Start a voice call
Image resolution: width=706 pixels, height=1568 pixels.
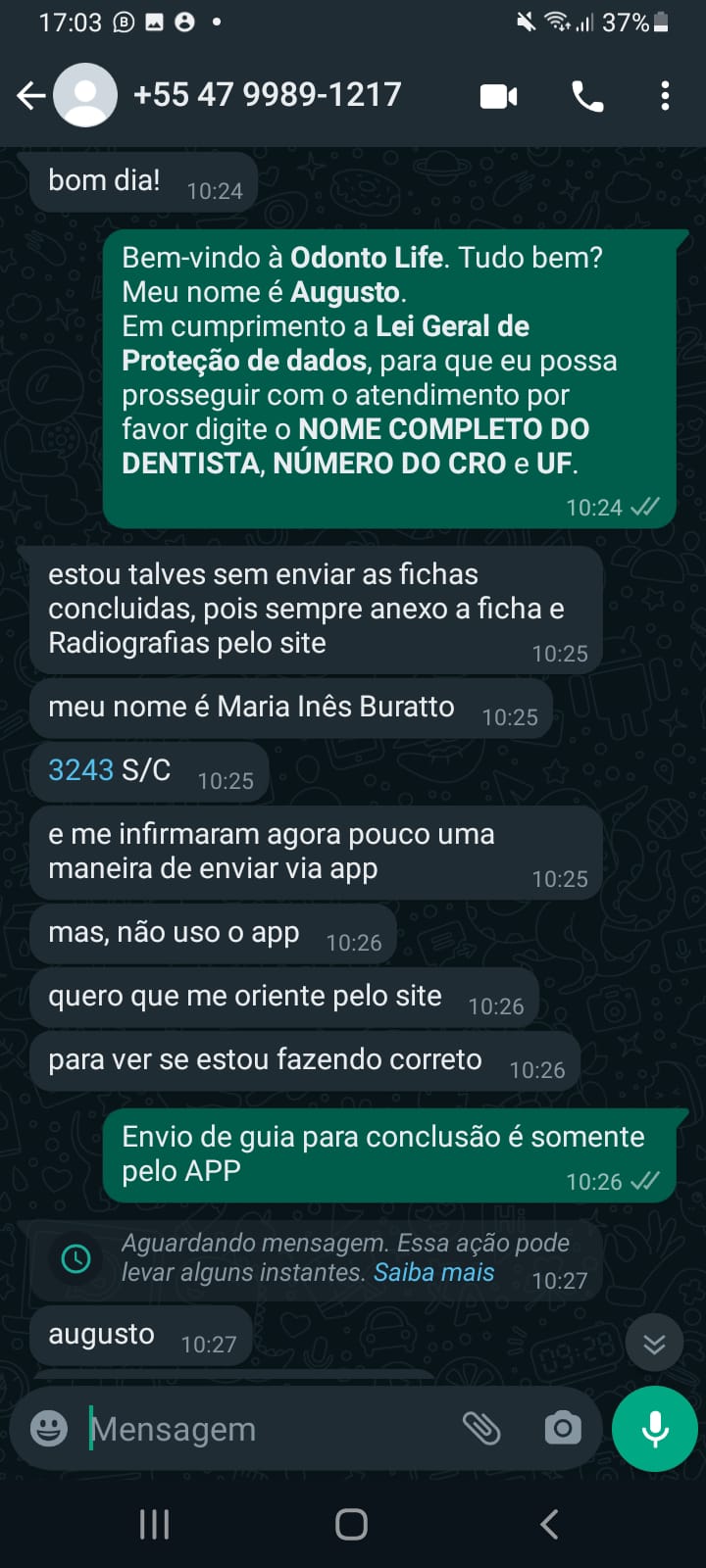[587, 96]
